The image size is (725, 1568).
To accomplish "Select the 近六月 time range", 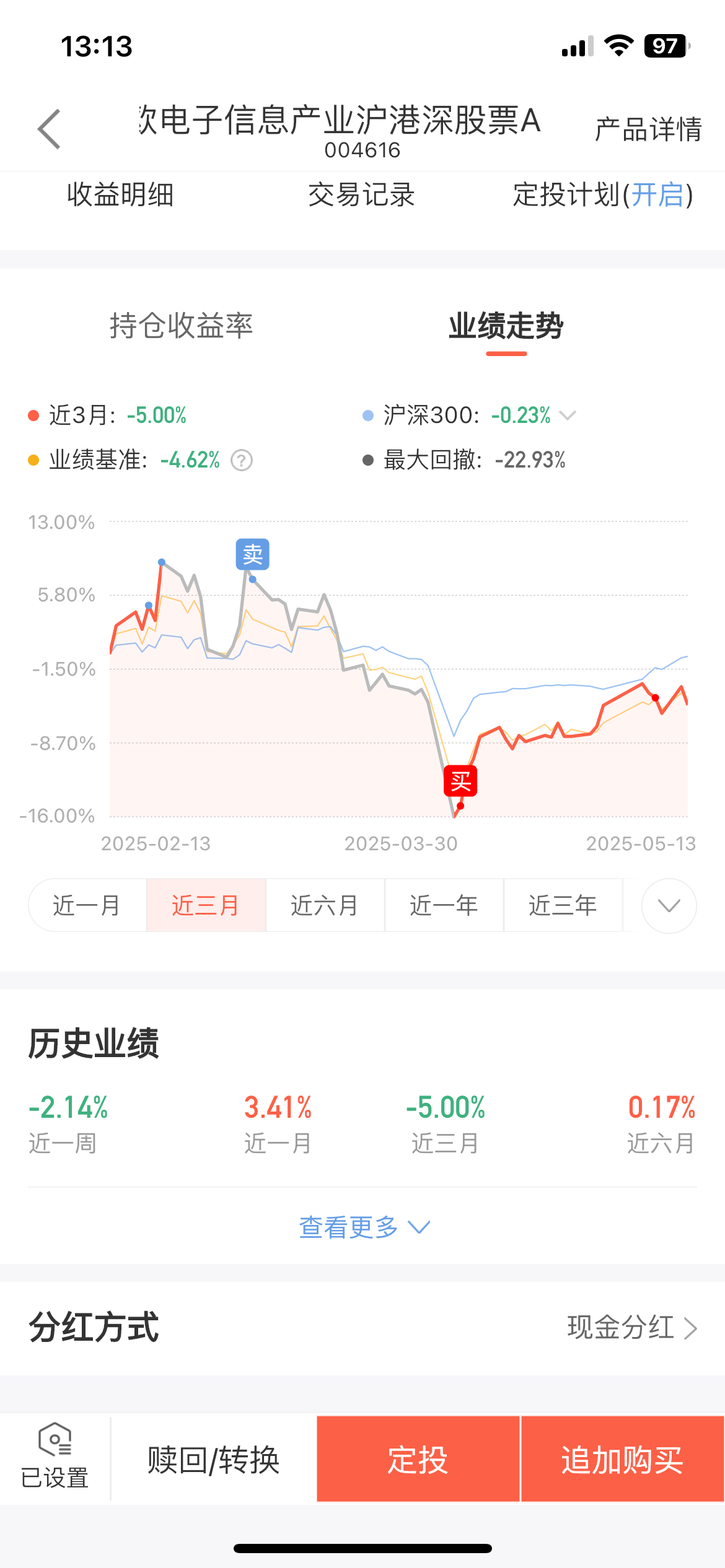I will [325, 905].
